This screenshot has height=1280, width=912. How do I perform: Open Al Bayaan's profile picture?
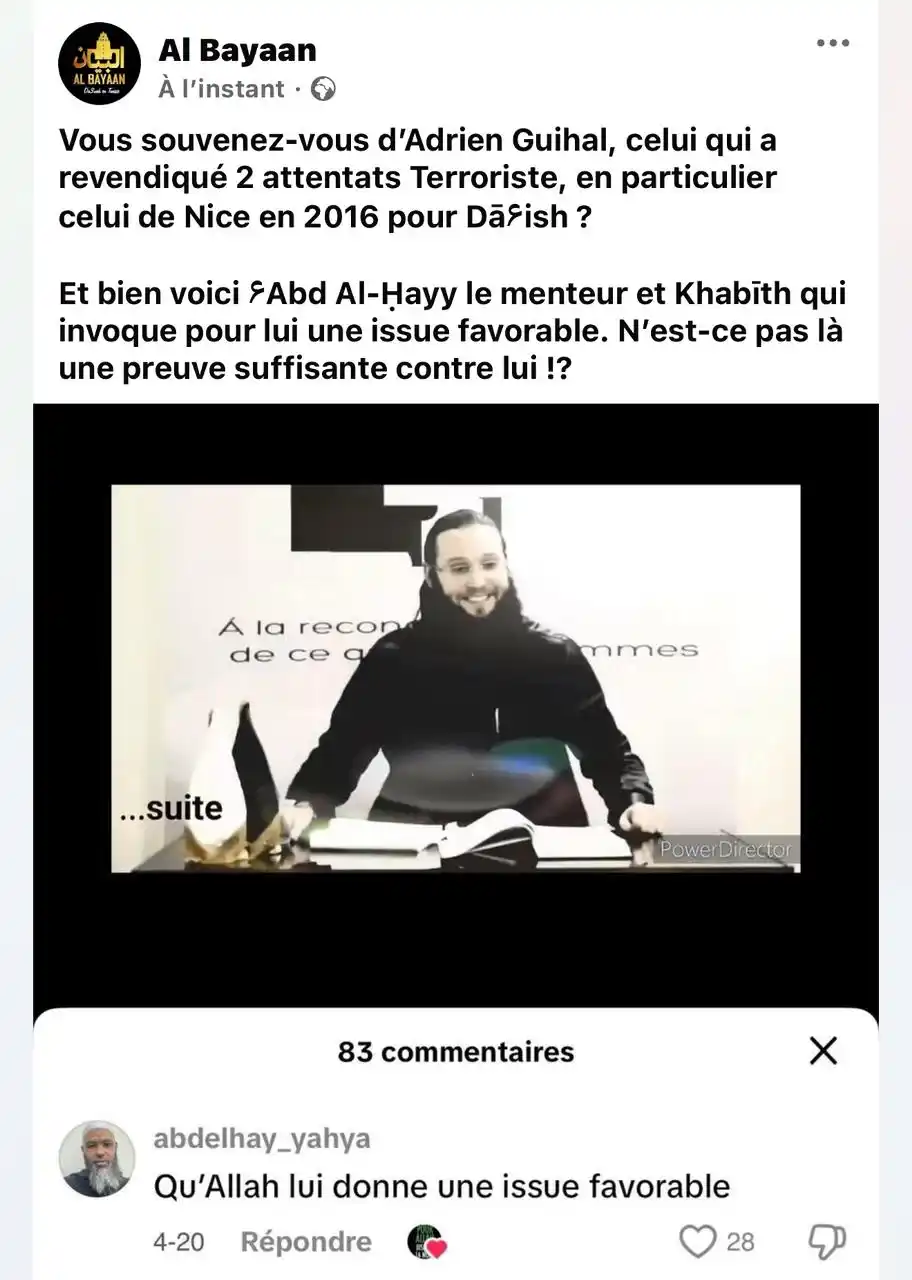99,64
